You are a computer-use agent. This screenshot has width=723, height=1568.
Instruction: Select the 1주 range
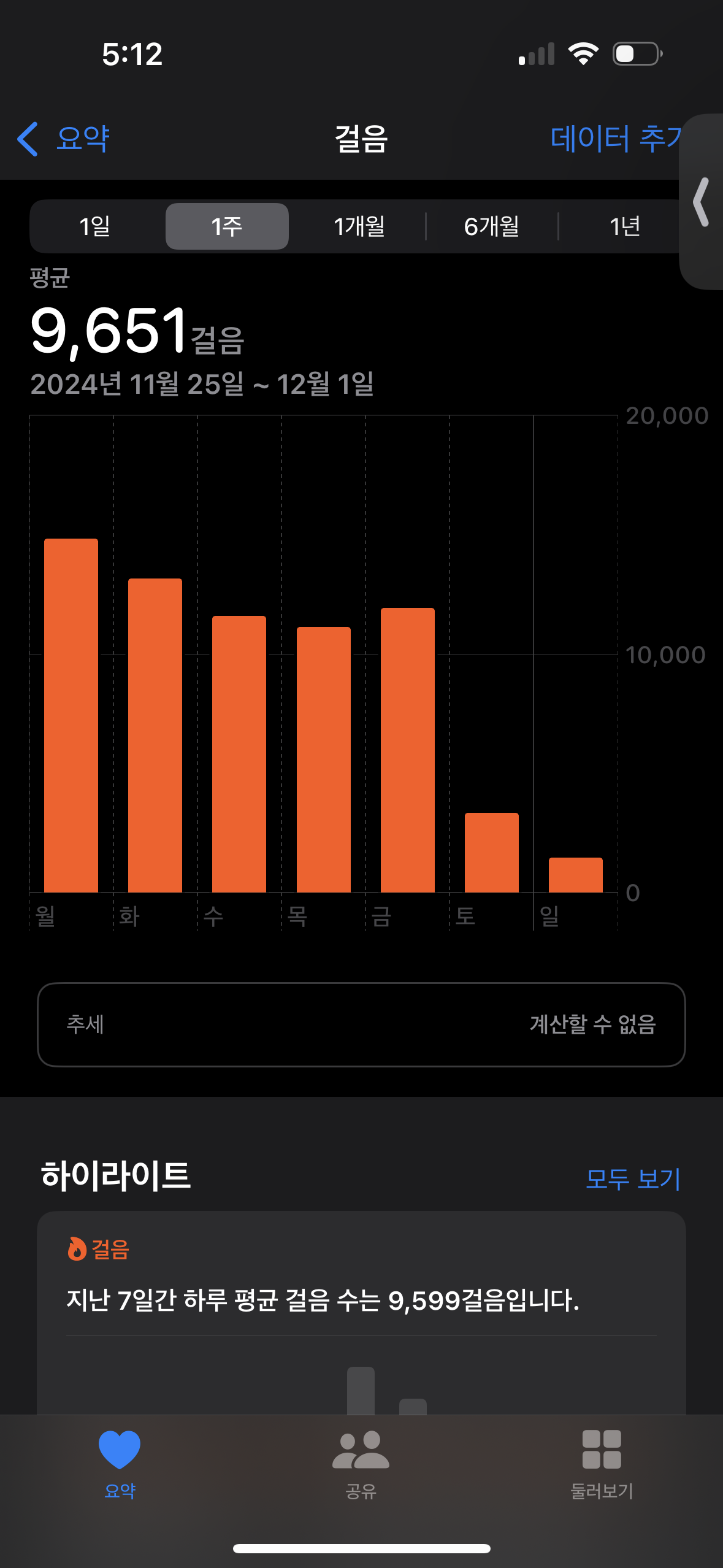[x=227, y=226]
